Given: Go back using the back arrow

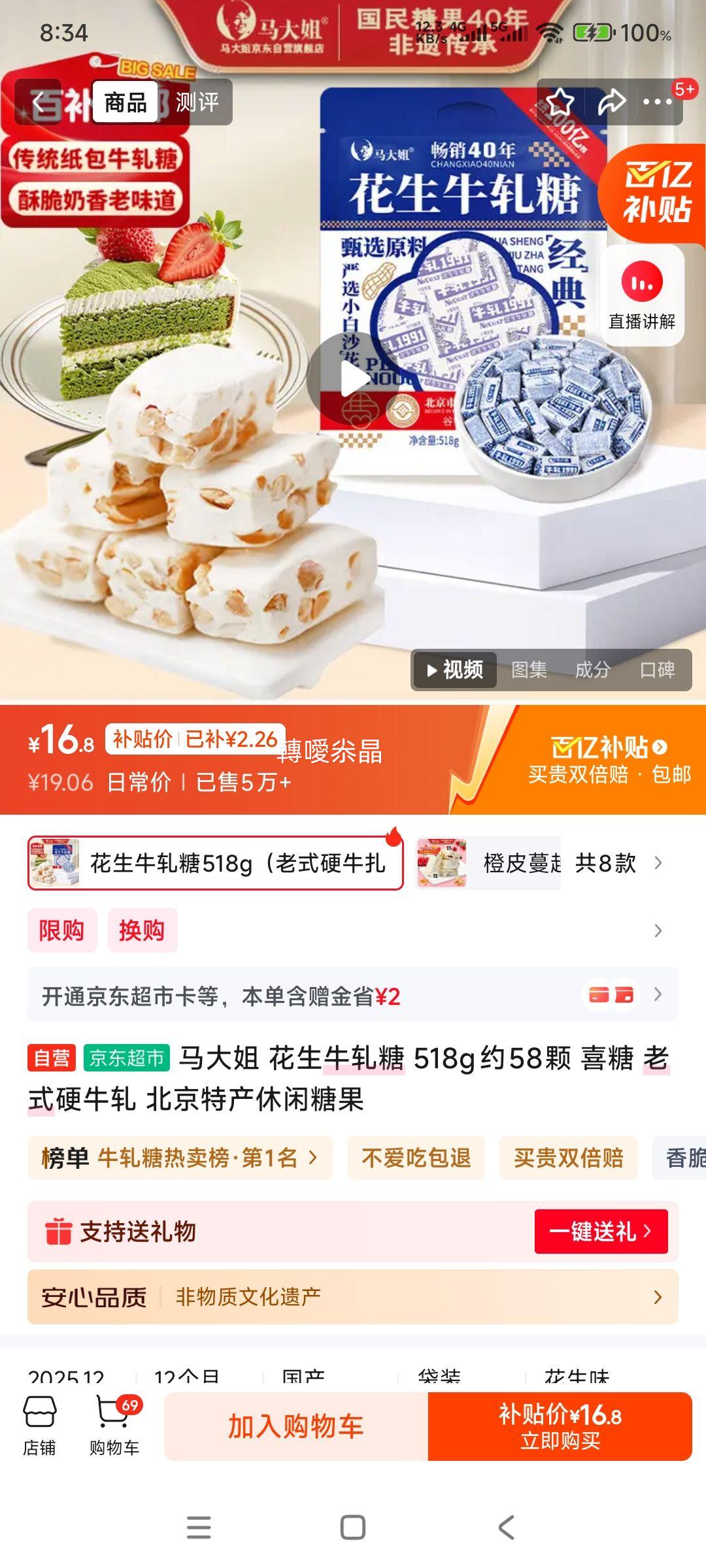Looking at the screenshot, I should [39, 101].
